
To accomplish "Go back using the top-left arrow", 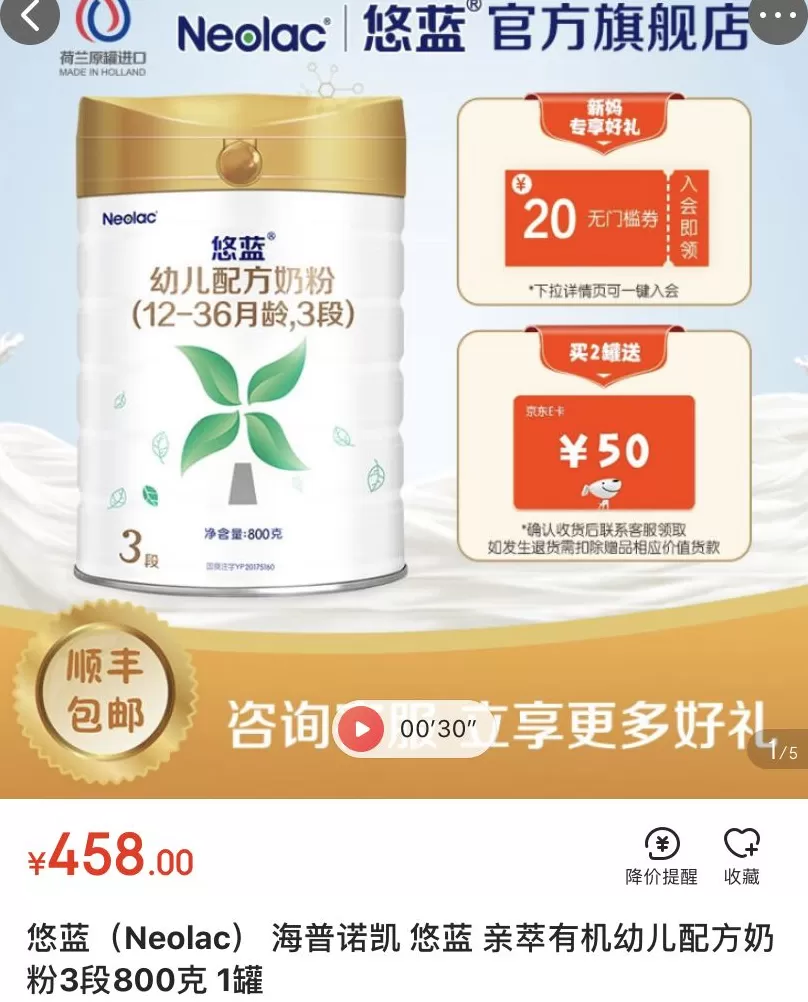I will [30, 16].
